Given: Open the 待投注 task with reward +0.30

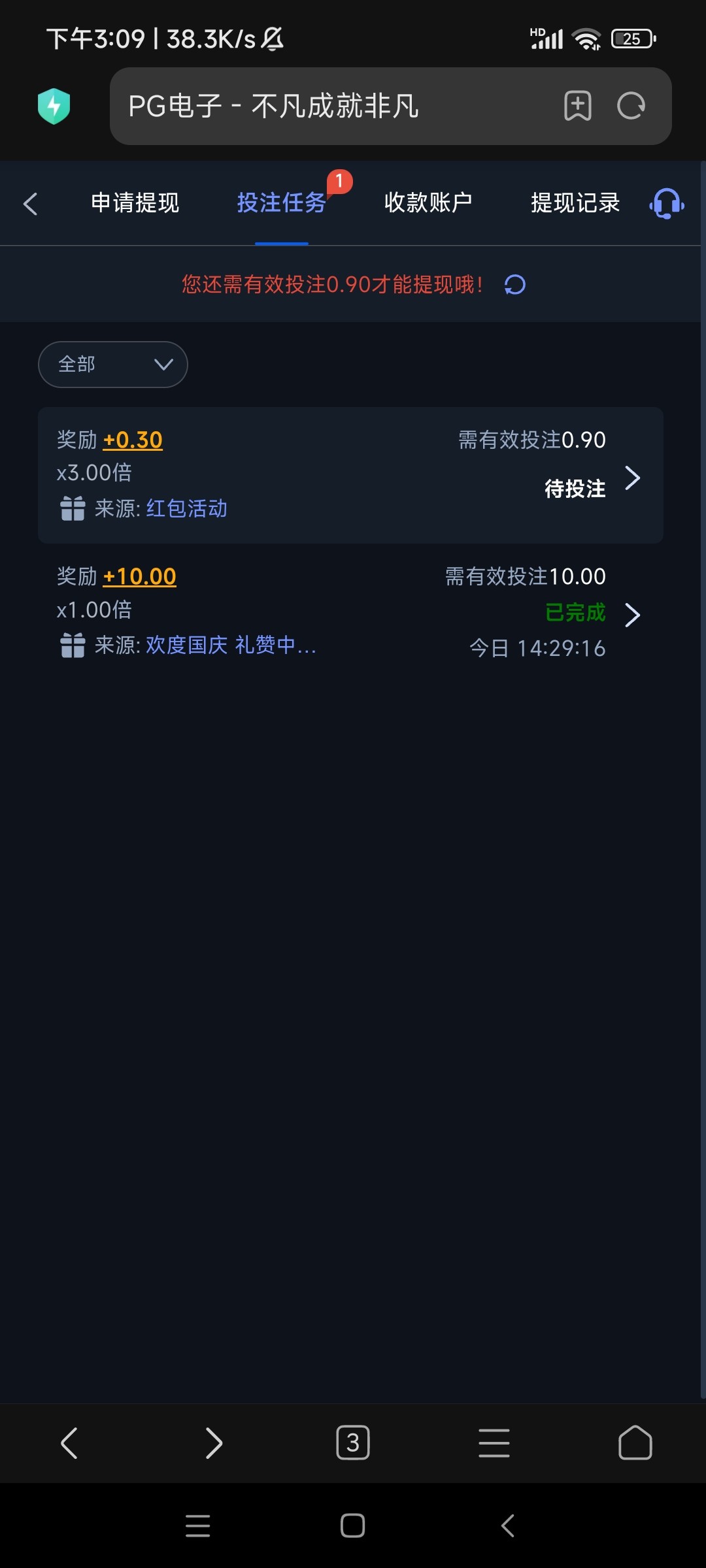Looking at the screenshot, I should 350,475.
